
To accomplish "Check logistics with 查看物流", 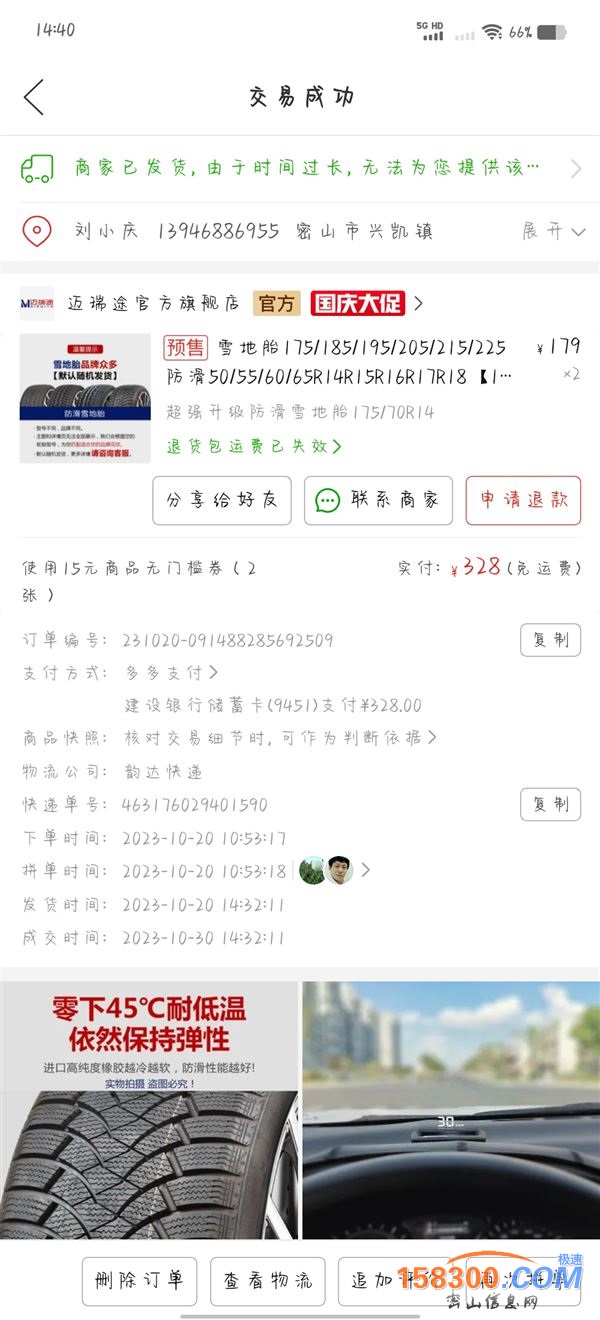I will click(x=267, y=1281).
